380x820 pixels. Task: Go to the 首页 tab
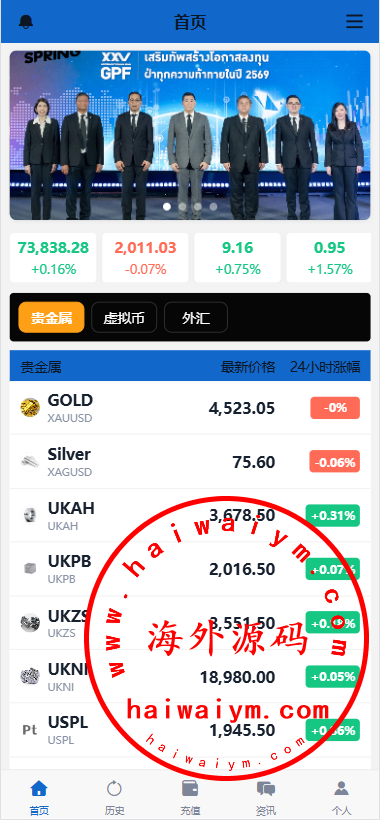(x=39, y=797)
